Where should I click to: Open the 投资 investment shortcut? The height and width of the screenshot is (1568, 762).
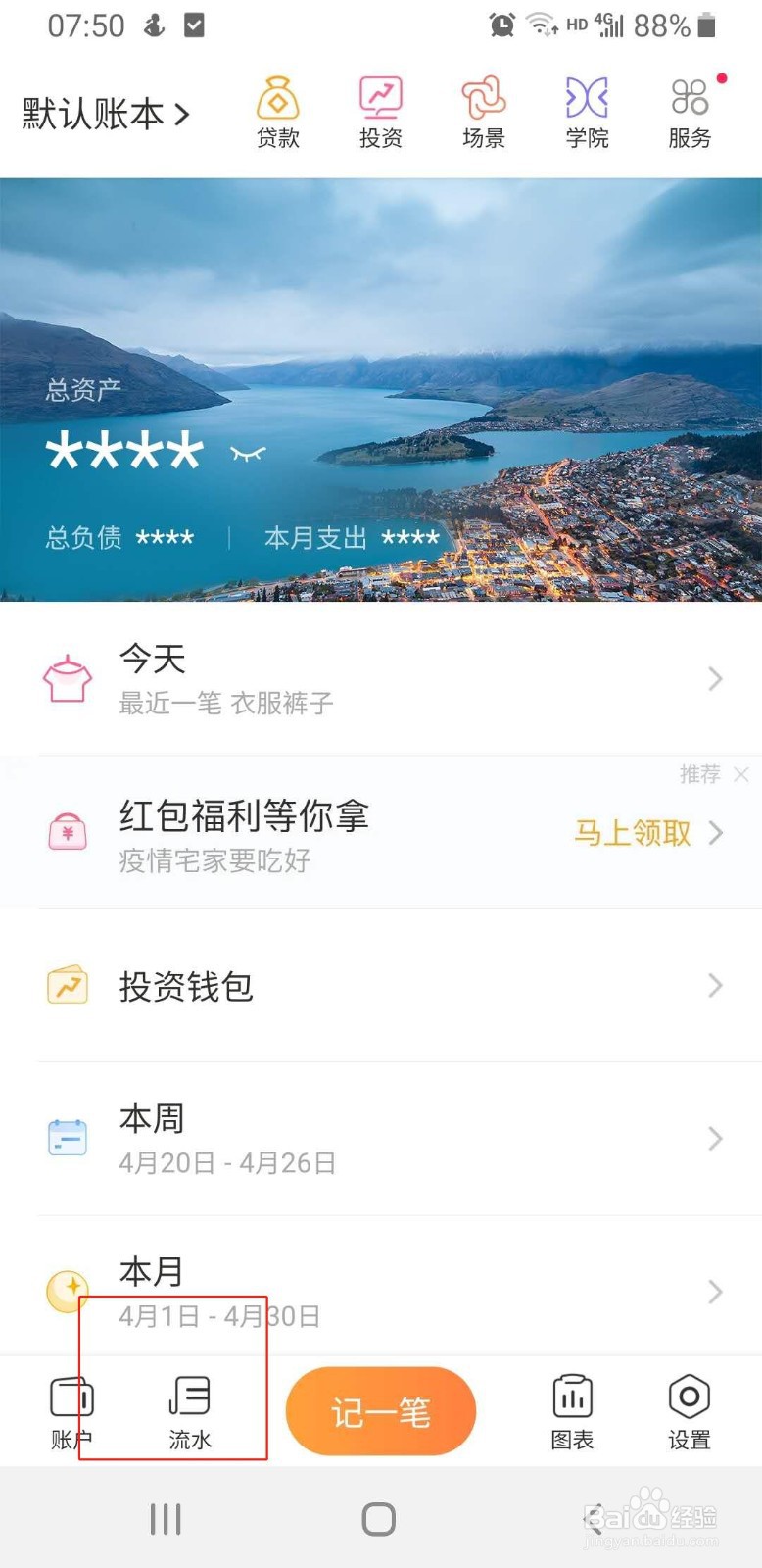click(381, 113)
